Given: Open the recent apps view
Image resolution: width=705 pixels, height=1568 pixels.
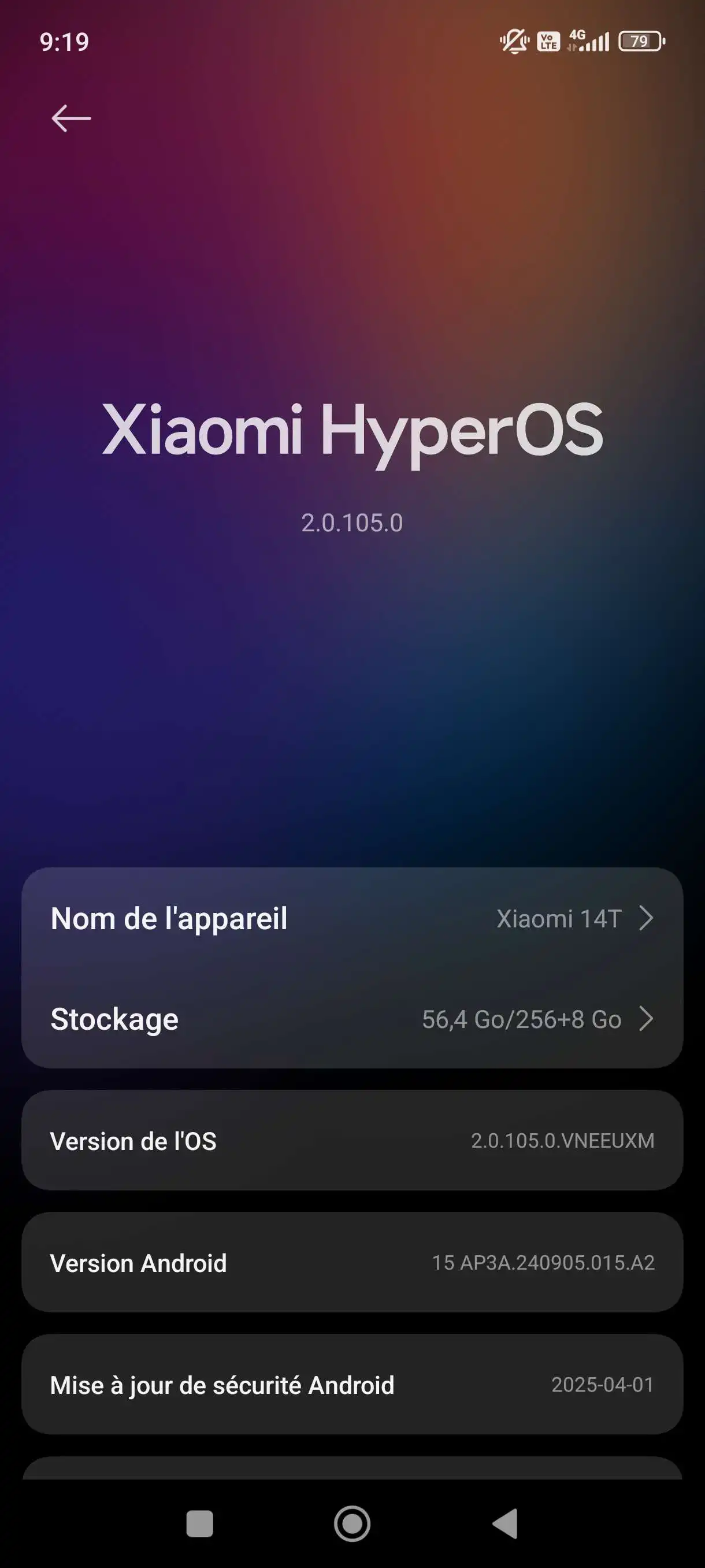Looking at the screenshot, I should 199,1524.
